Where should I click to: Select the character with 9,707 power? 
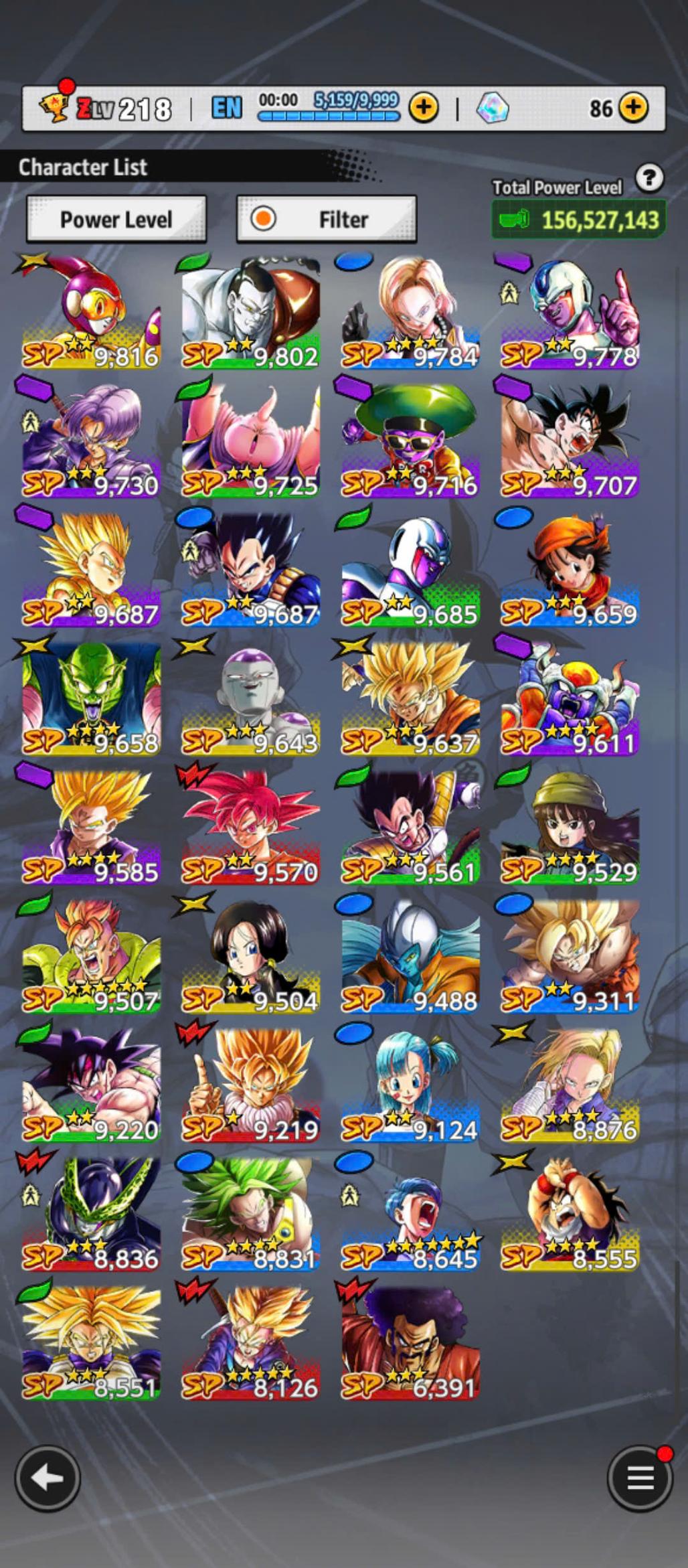click(x=570, y=442)
